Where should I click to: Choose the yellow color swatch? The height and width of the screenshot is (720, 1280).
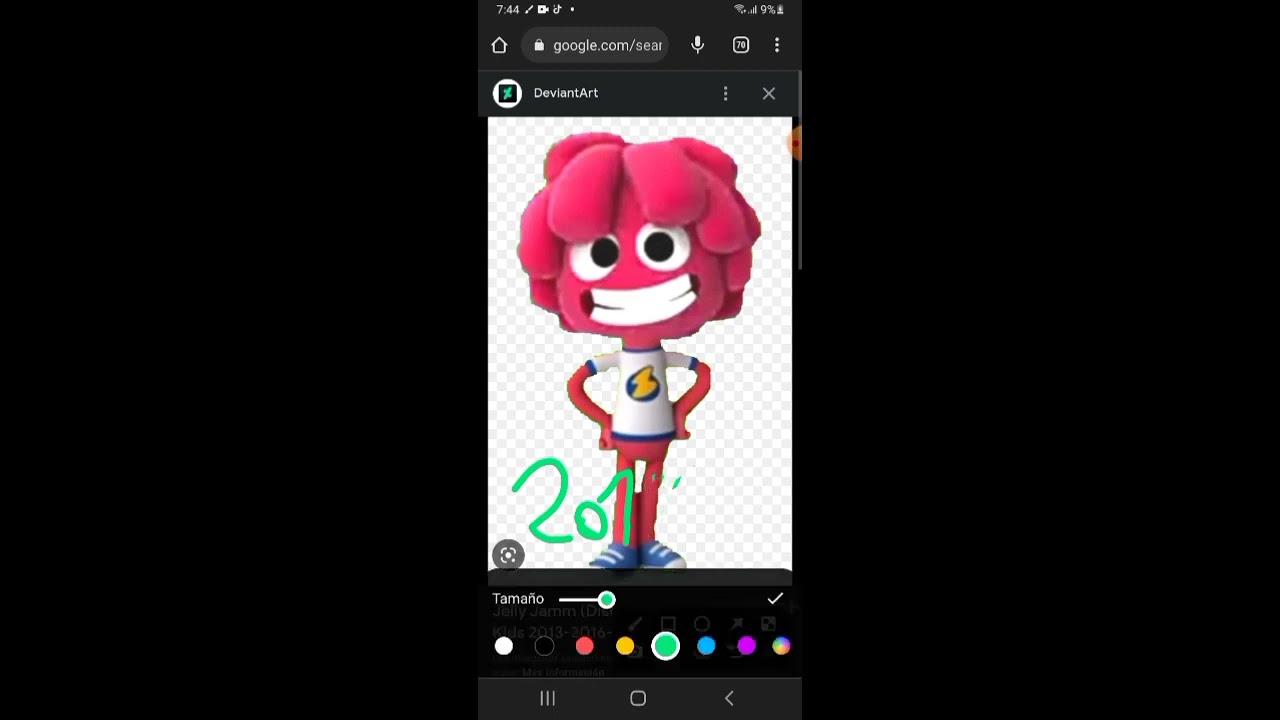[625, 646]
